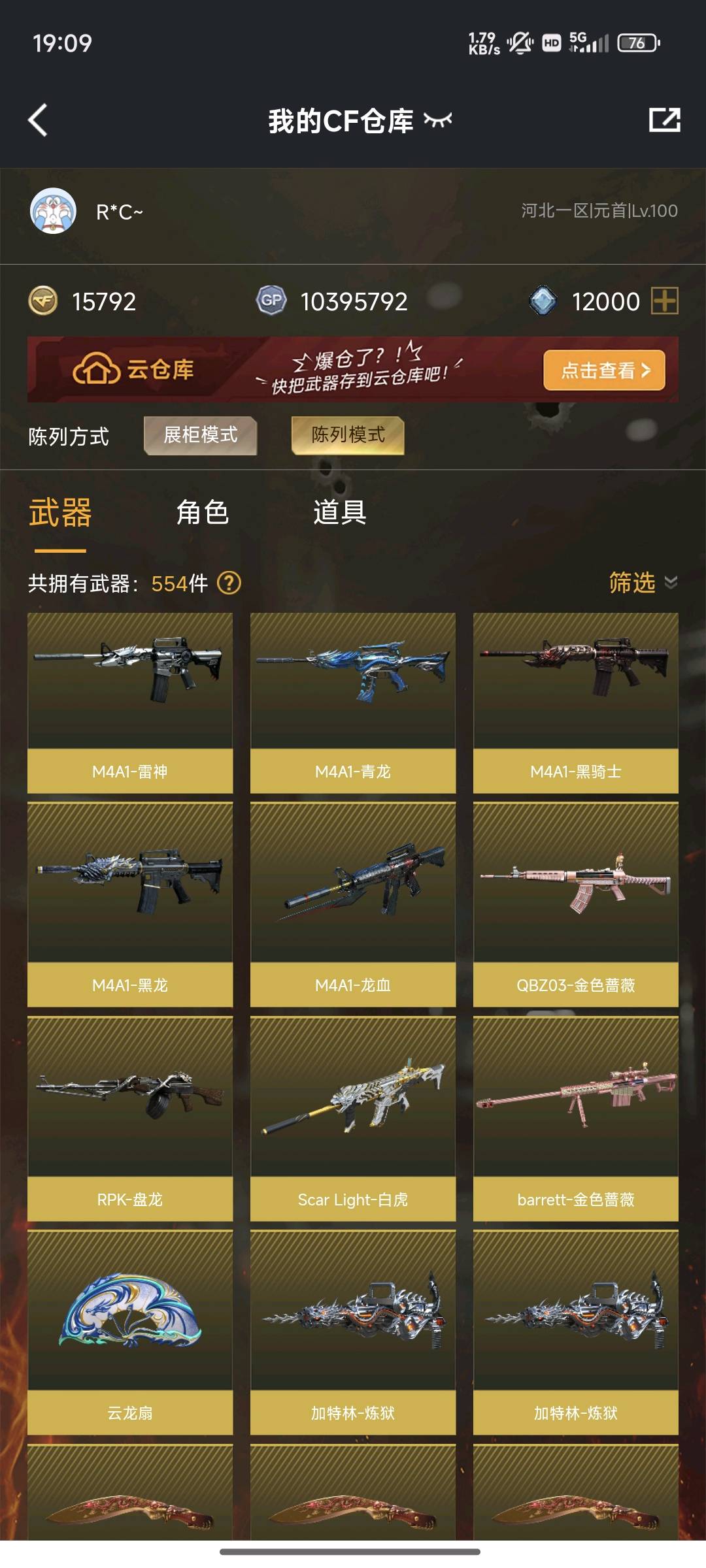This screenshot has height=1568, width=706.
Task: Switch to the 道具 tab
Action: pos(339,512)
